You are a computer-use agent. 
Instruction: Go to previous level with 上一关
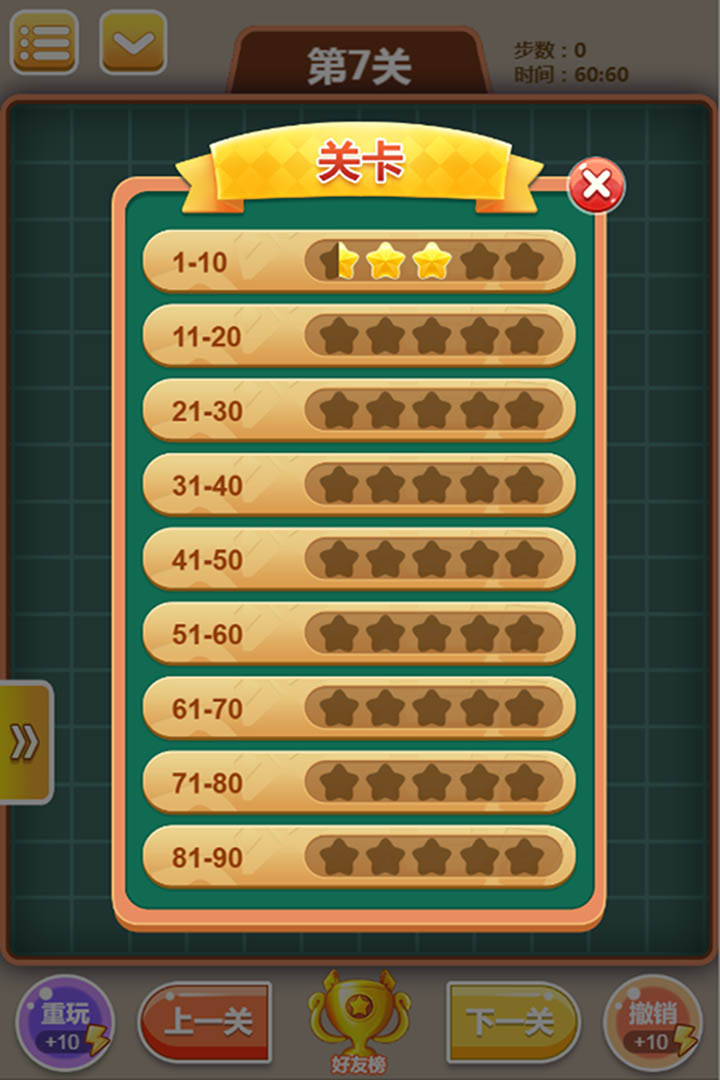(x=206, y=1022)
